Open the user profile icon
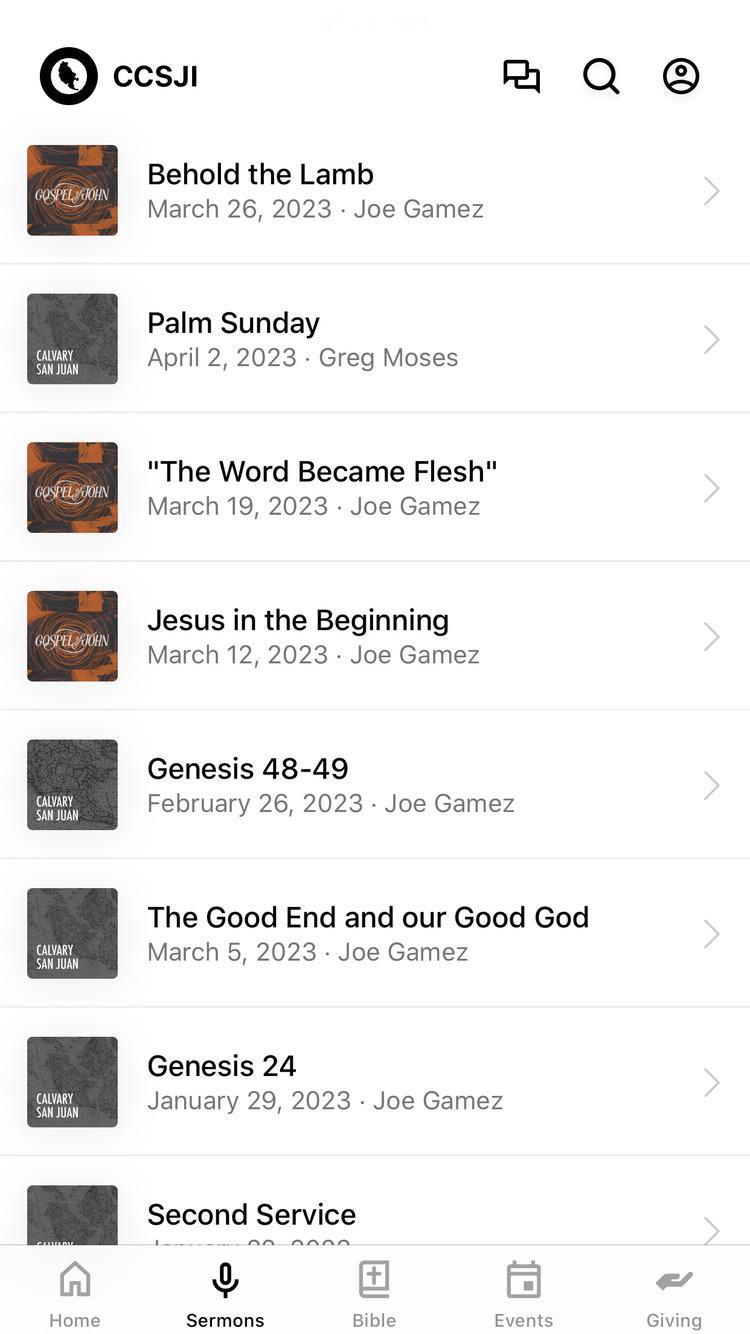Image resolution: width=750 pixels, height=1334 pixels. pos(681,76)
